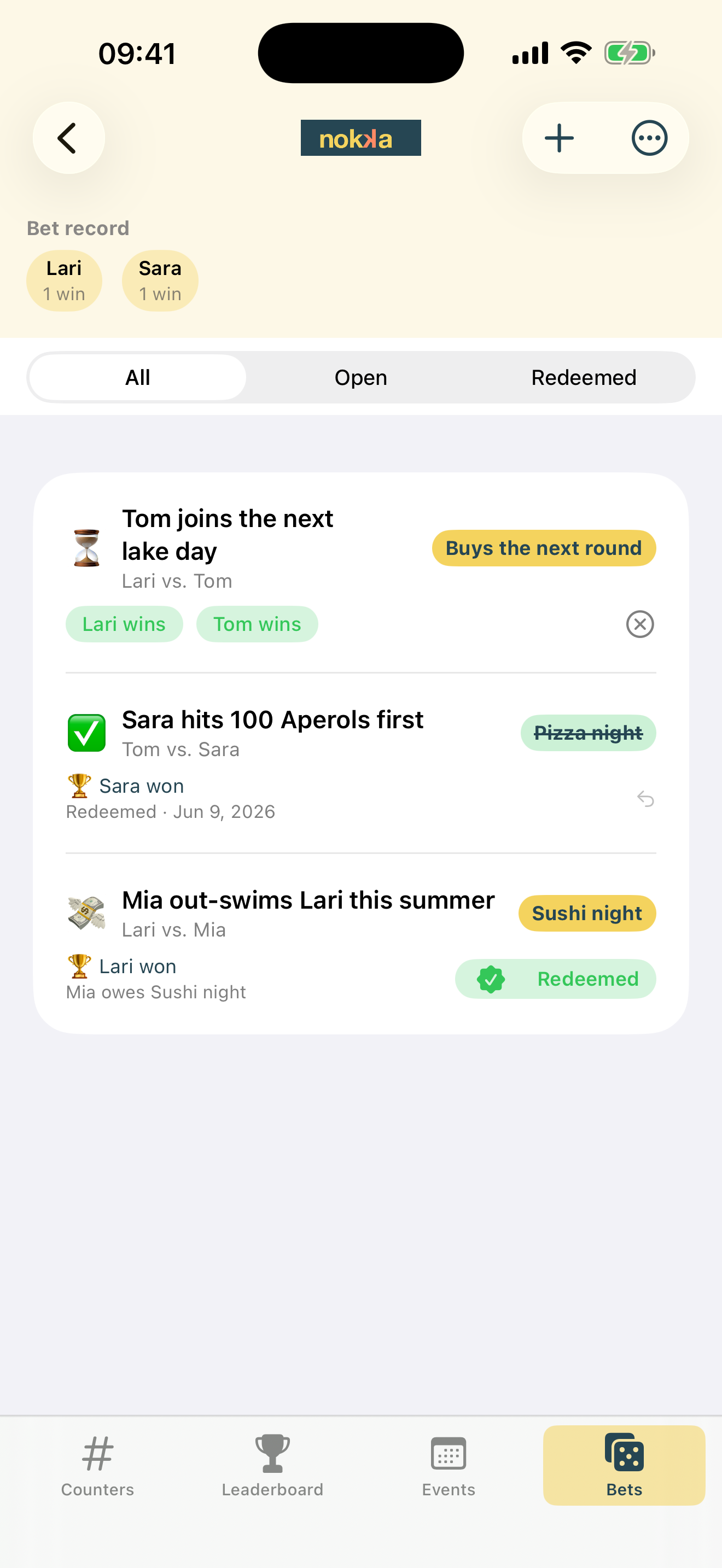
Task: Mark Tom wins on the lake day bet
Action: pos(257,624)
